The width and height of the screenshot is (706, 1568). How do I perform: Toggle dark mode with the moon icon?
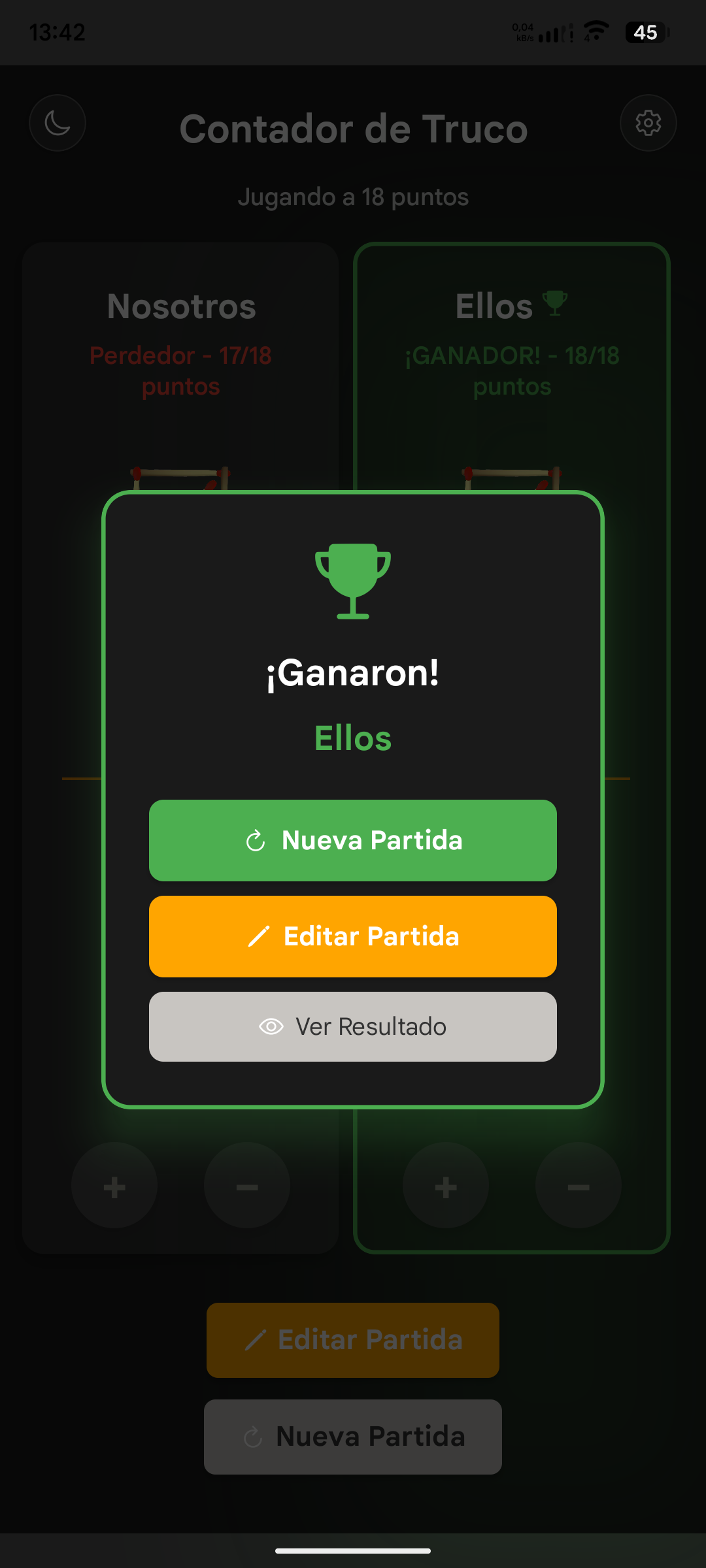point(57,123)
